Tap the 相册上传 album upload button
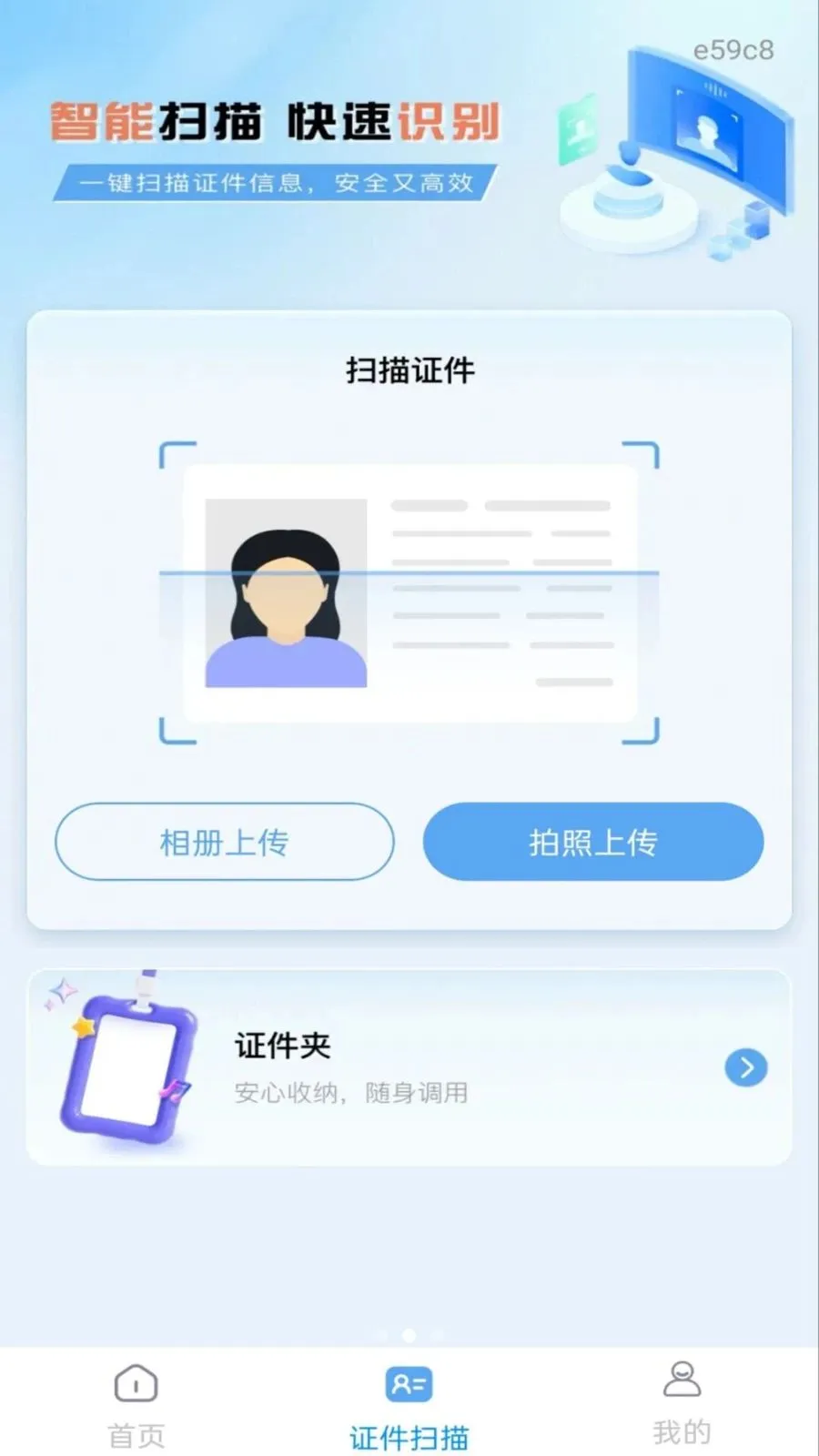Image resolution: width=819 pixels, height=1456 pixels. tap(224, 842)
